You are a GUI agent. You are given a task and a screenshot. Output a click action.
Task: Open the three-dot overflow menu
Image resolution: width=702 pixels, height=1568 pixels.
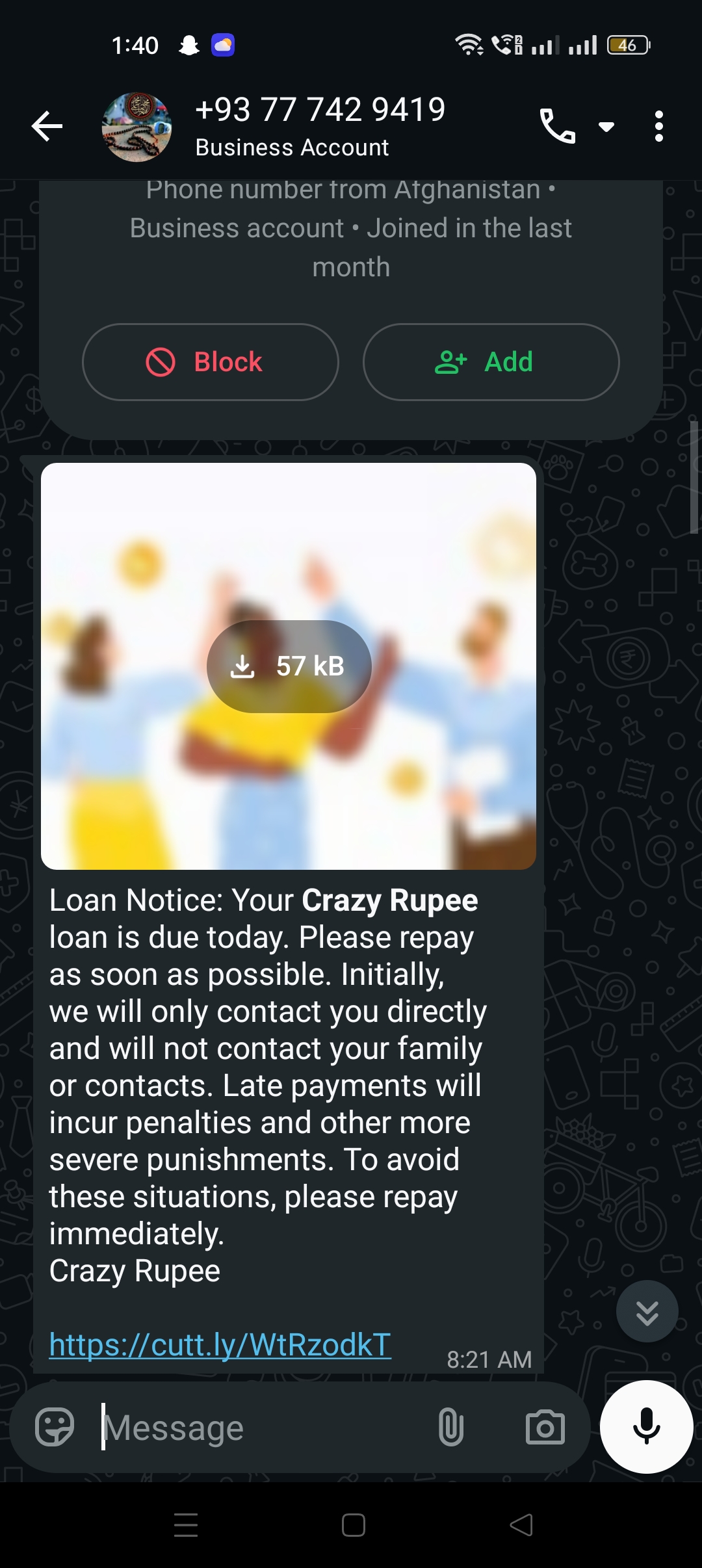tap(658, 126)
